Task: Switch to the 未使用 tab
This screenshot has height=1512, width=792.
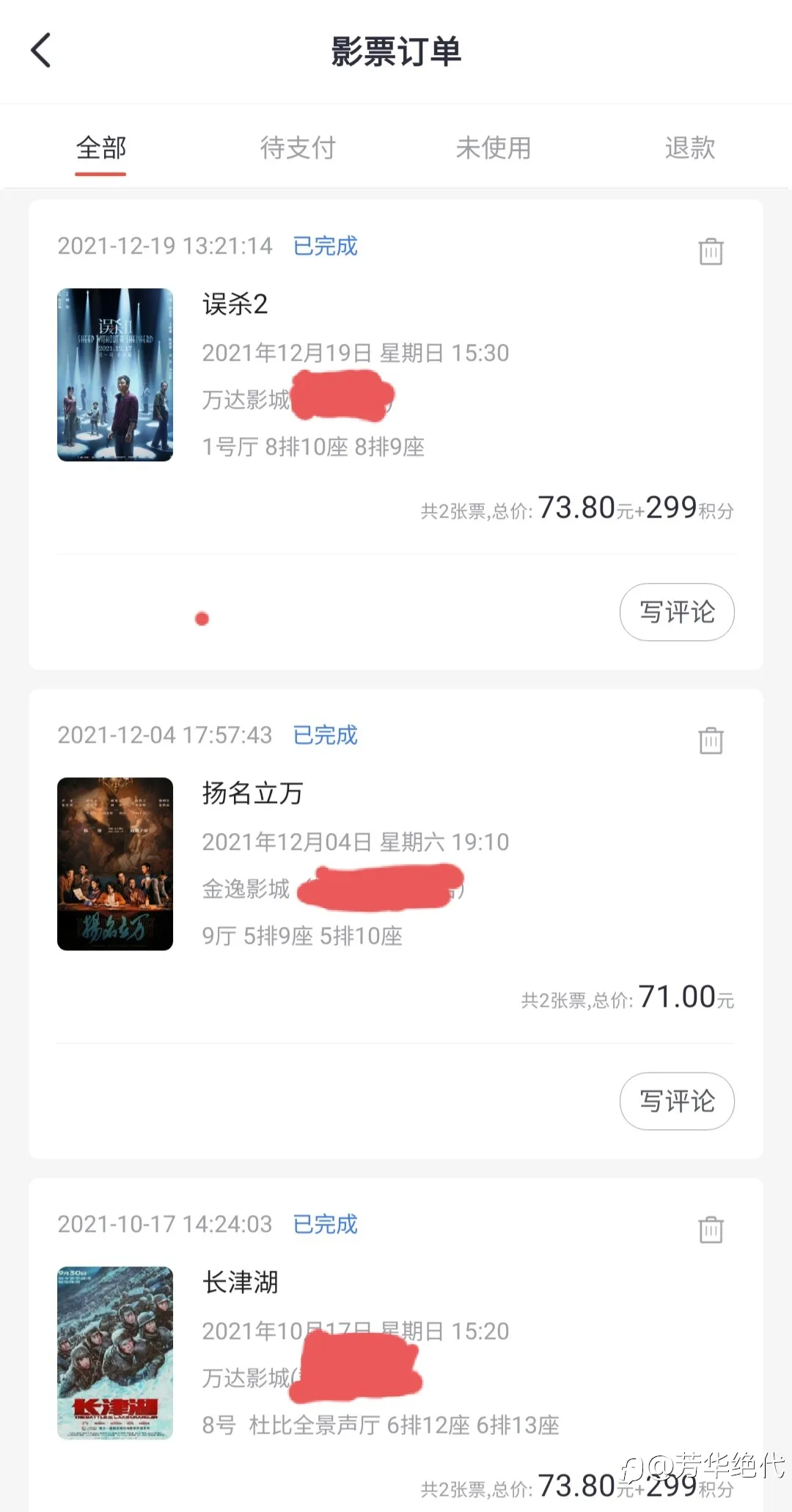Action: click(494, 147)
